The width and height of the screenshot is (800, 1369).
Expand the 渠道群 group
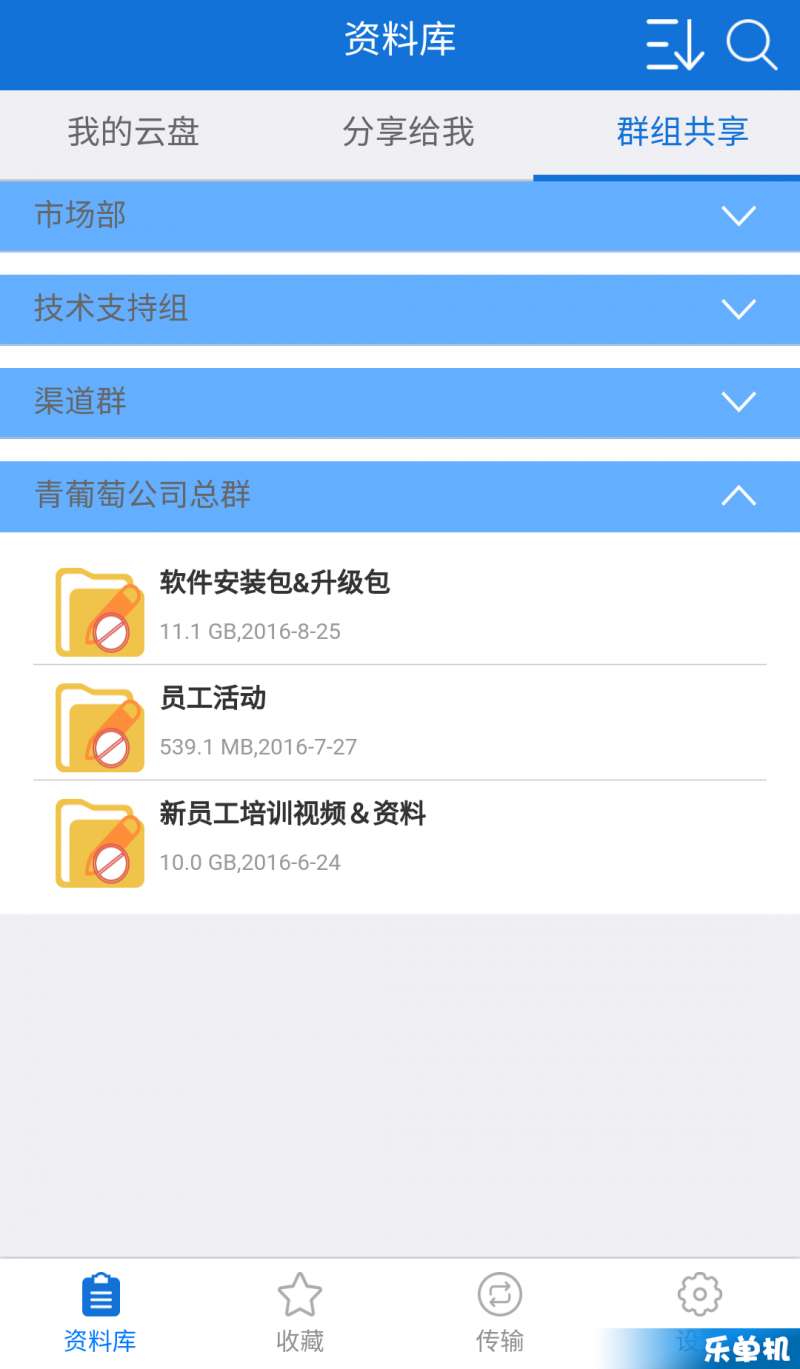pos(400,402)
